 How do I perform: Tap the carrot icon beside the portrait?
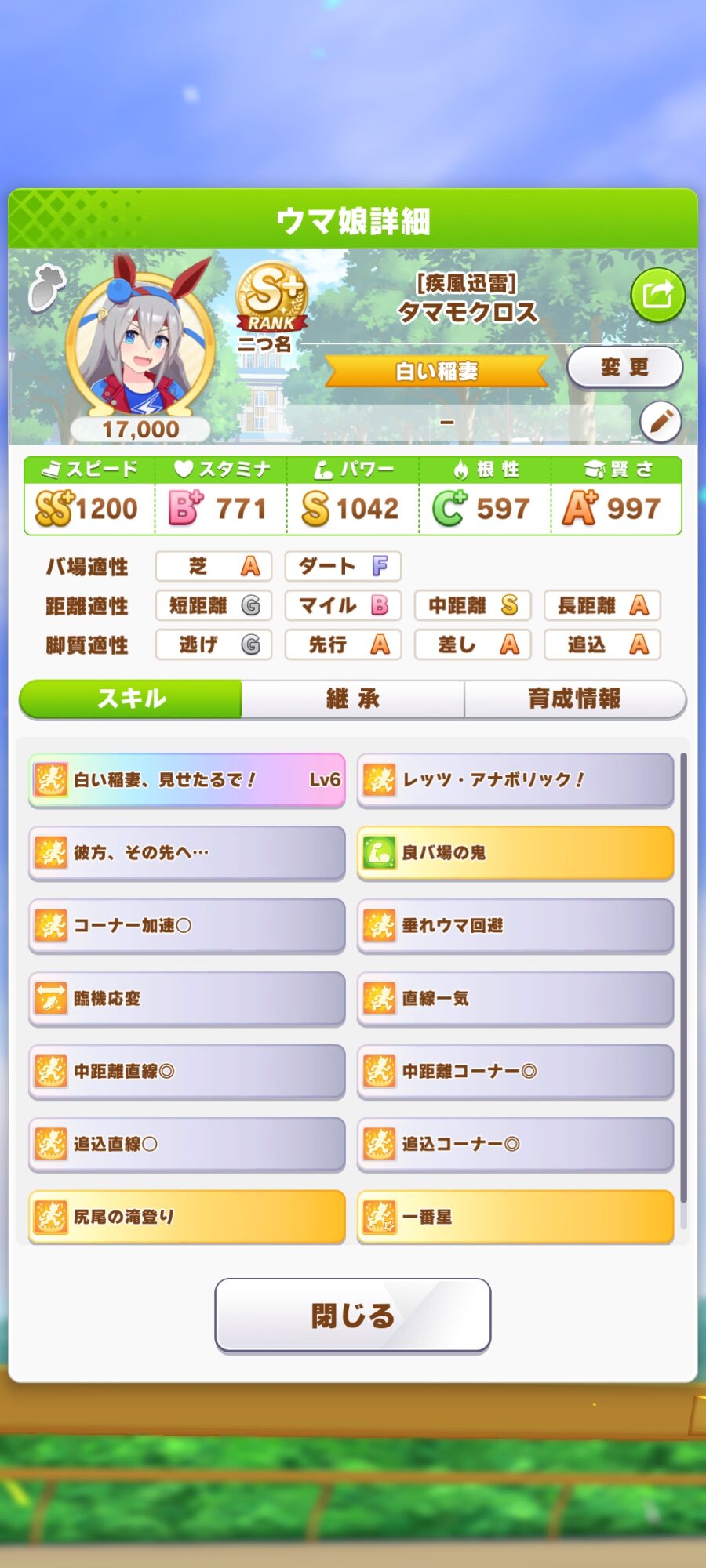(x=45, y=289)
